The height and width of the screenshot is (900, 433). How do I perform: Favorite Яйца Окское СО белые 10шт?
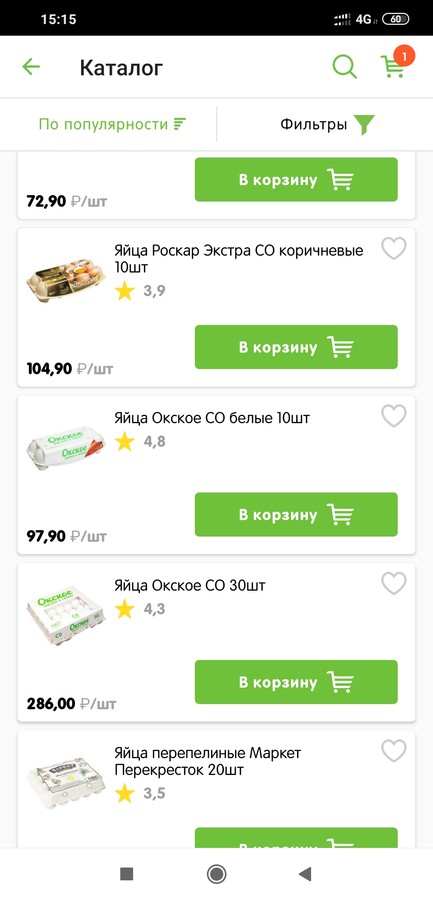coord(394,416)
